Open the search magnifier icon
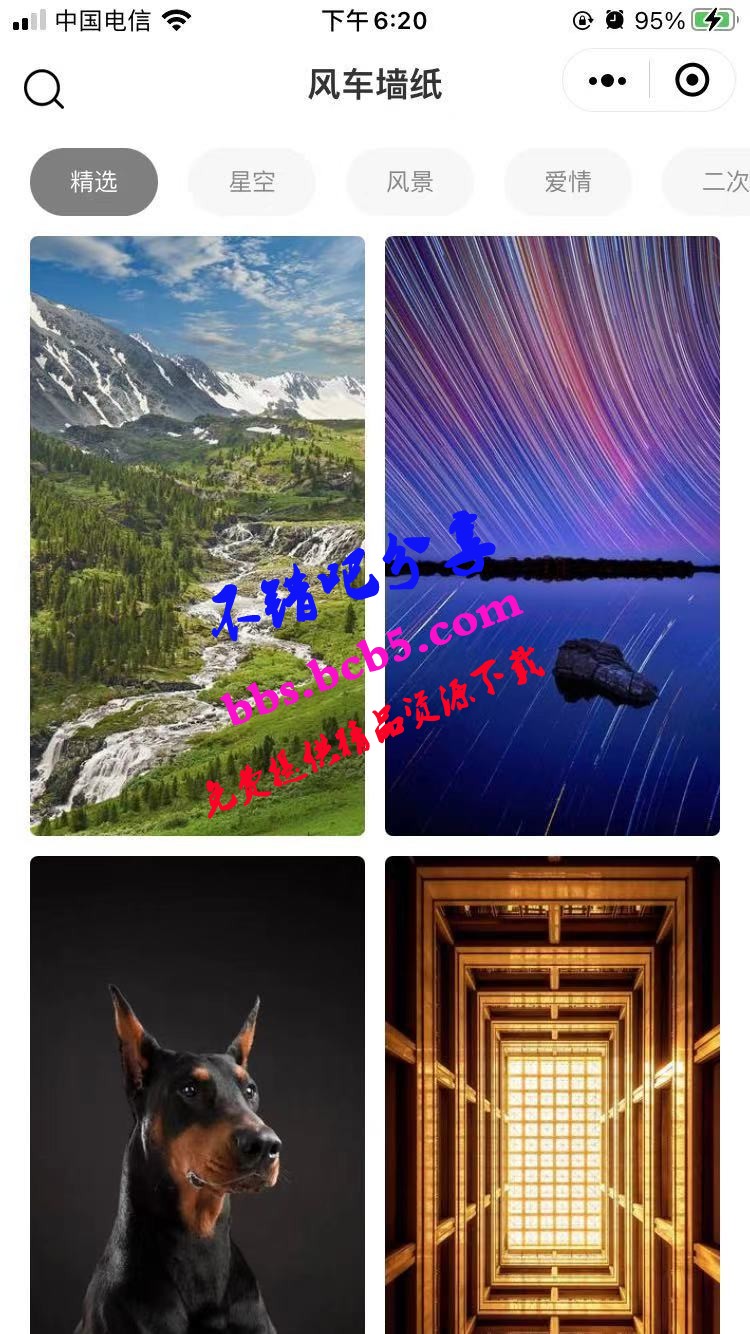This screenshot has width=750, height=1334. (43, 89)
